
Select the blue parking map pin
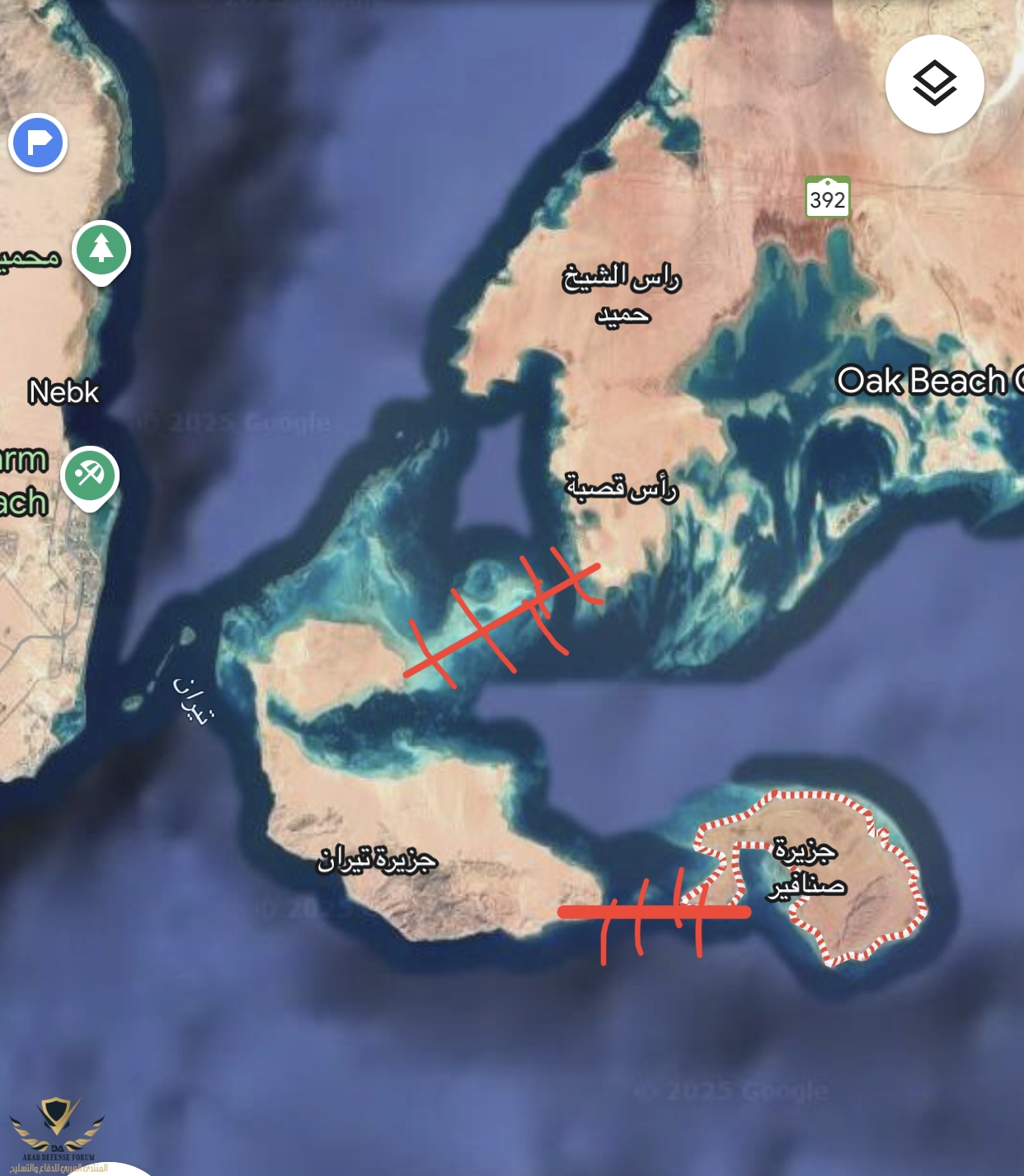point(38,143)
